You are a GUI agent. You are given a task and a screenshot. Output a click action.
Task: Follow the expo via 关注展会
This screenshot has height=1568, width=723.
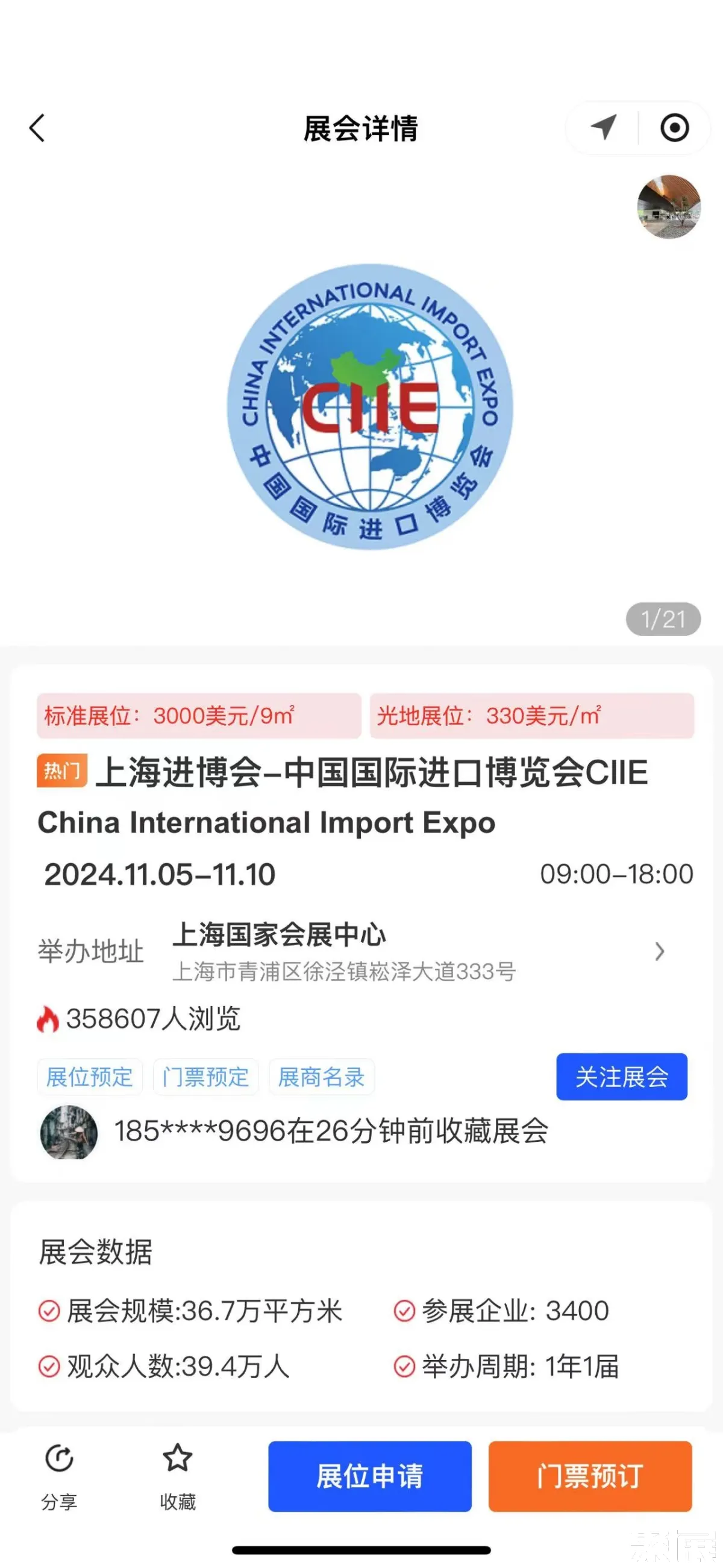pos(621,1077)
